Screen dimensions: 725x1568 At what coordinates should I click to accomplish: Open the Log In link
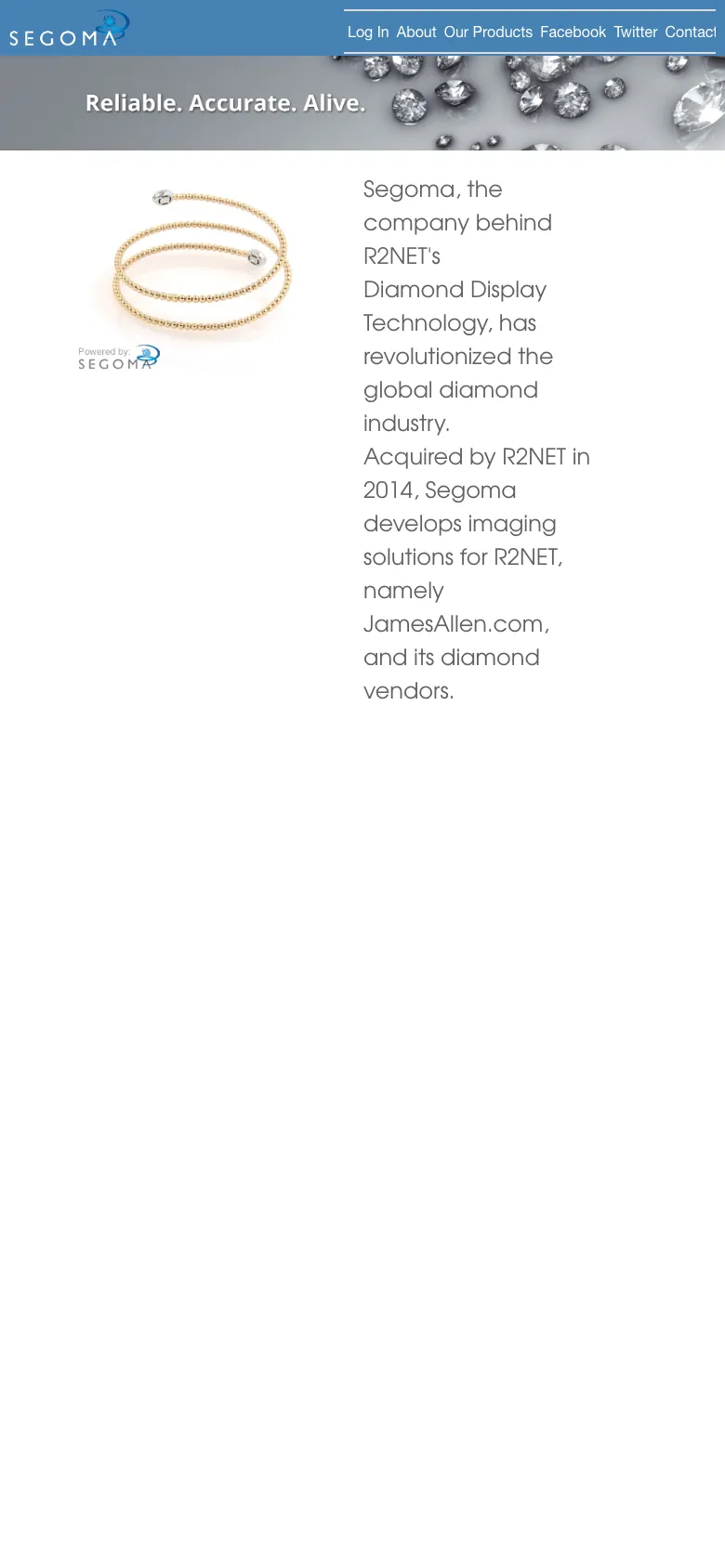(x=367, y=33)
